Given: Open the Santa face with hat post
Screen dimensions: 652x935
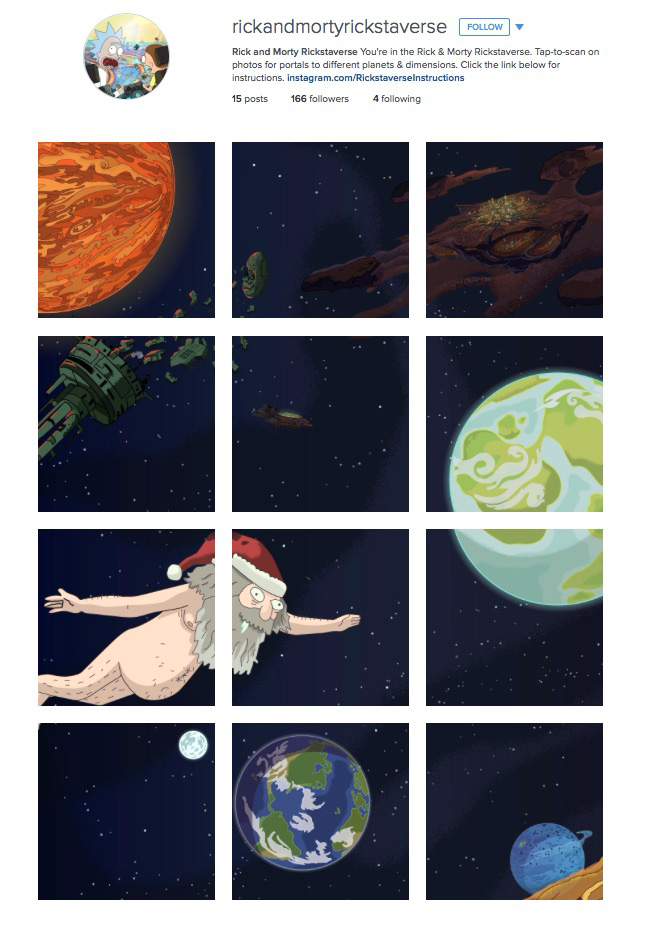Looking at the screenshot, I should click(320, 617).
